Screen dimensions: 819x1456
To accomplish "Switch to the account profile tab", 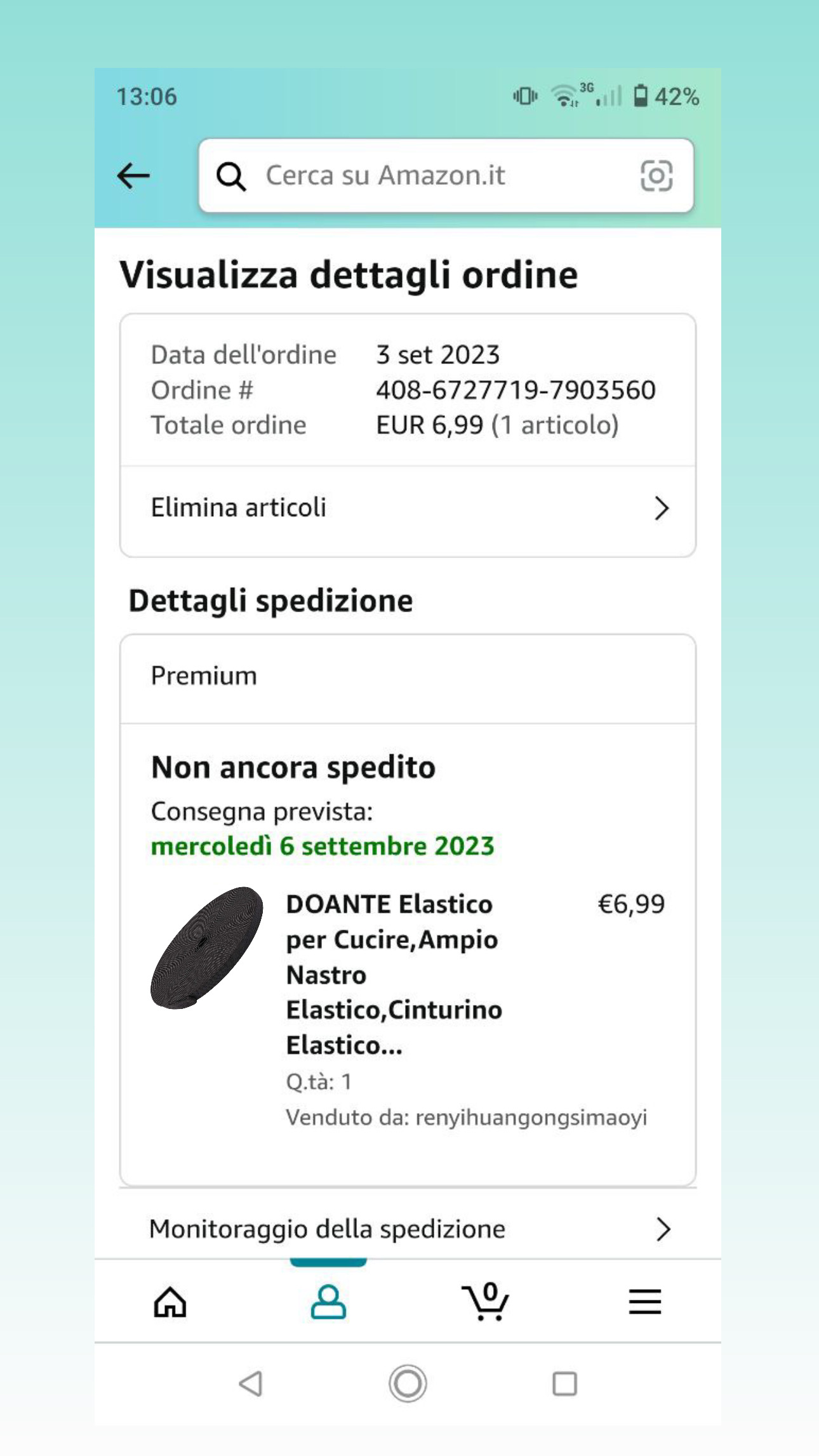I will 328,1302.
